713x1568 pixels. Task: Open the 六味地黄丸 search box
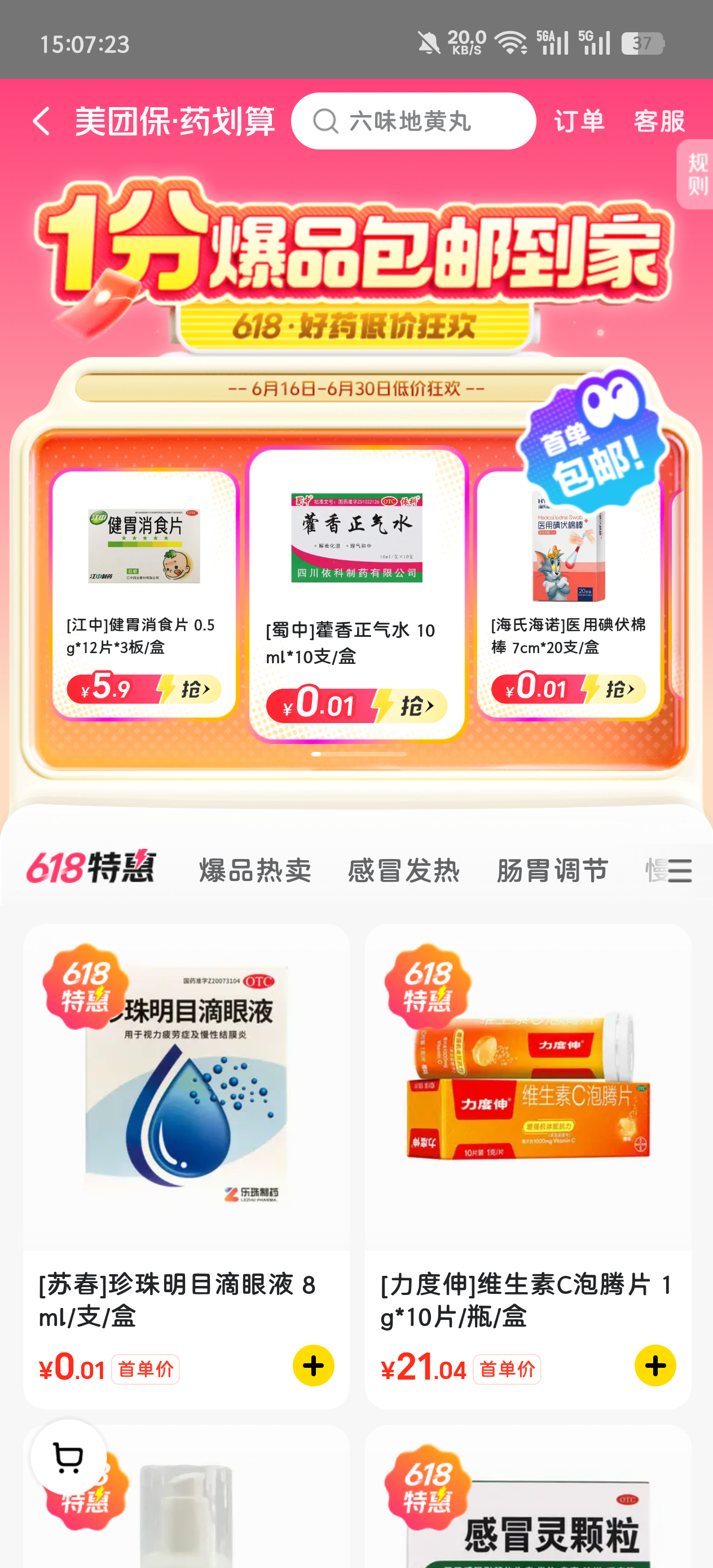click(x=413, y=121)
